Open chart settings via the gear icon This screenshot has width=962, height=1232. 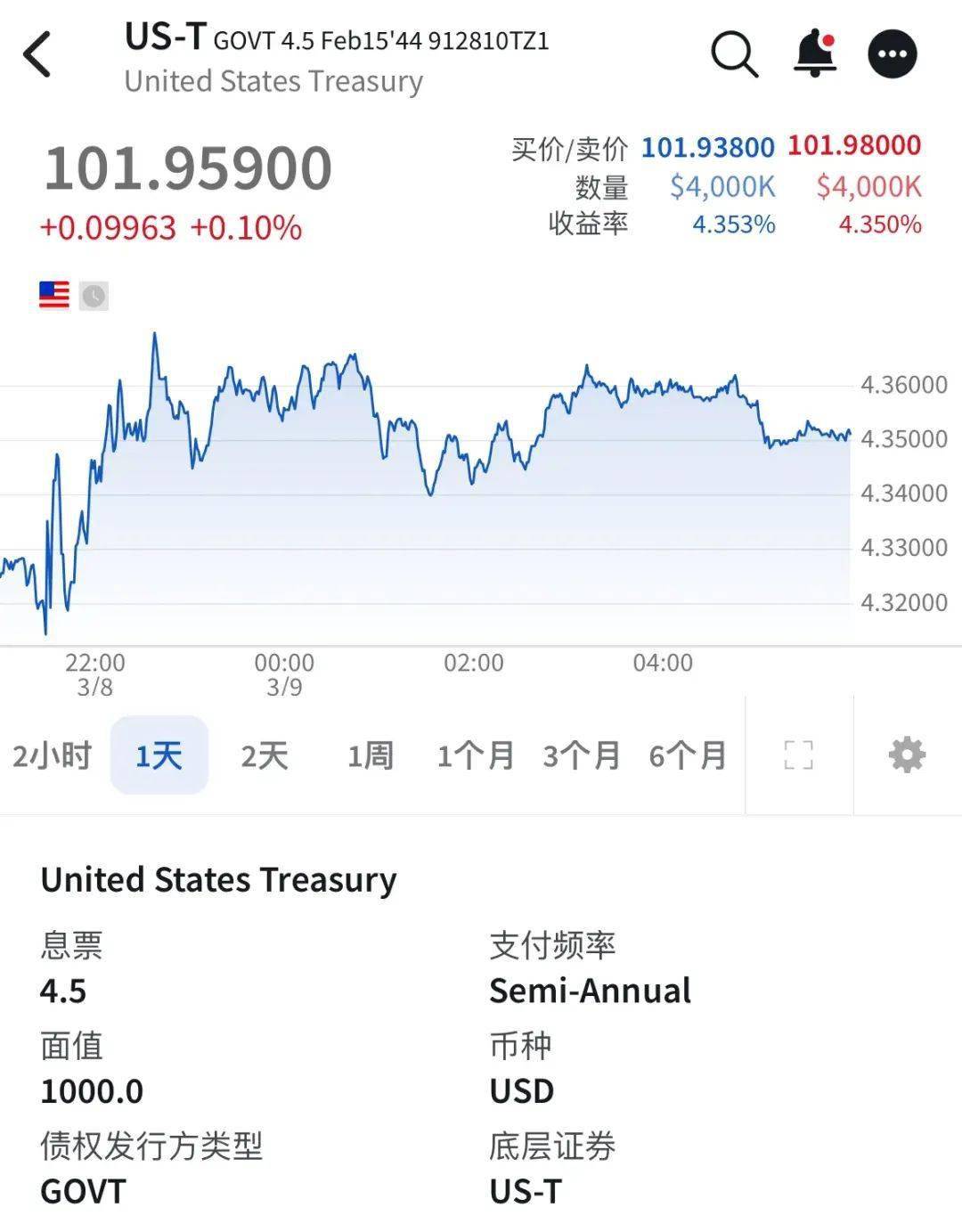coord(906,755)
